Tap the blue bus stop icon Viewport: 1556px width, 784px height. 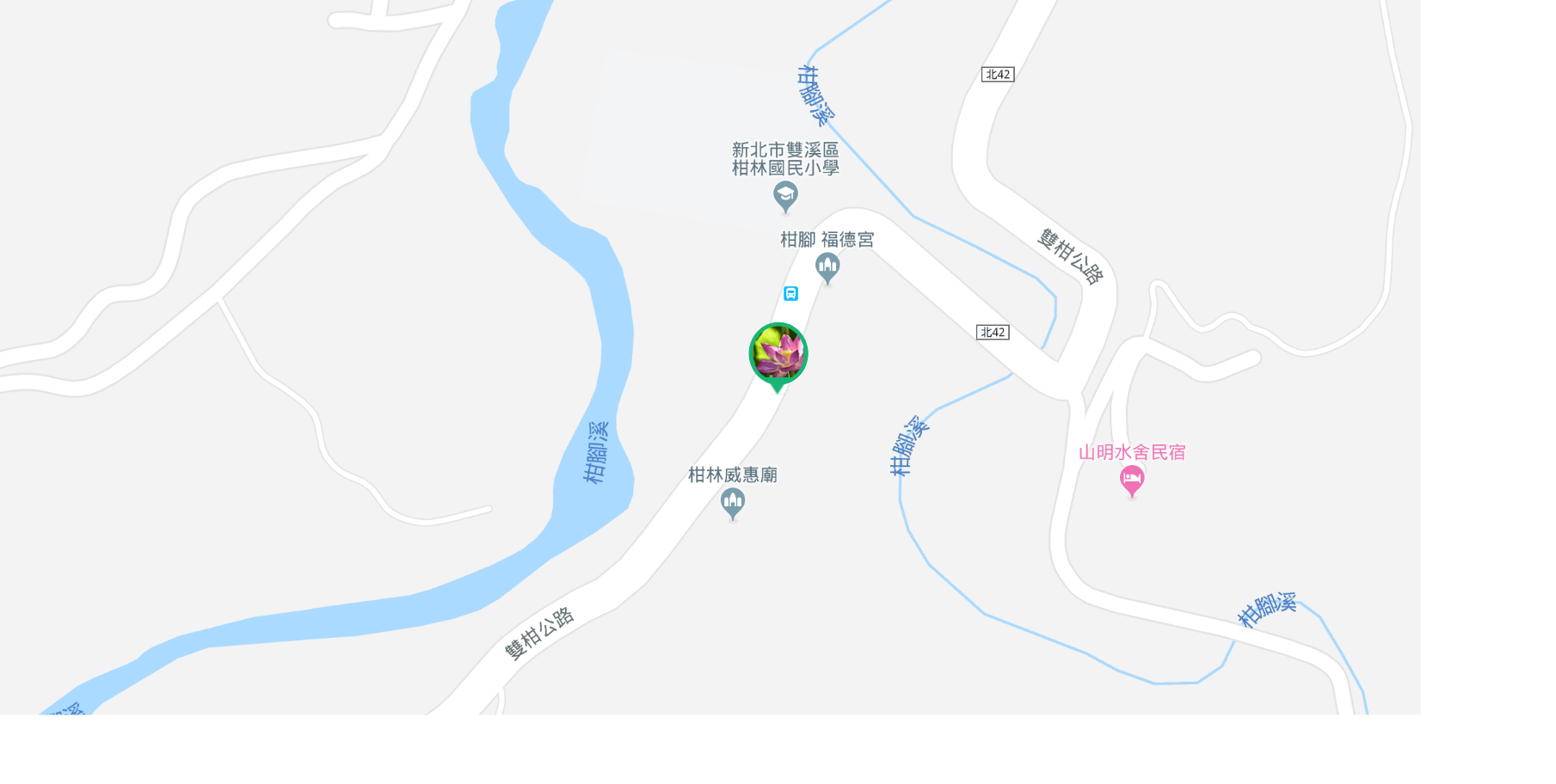pyautogui.click(x=790, y=294)
